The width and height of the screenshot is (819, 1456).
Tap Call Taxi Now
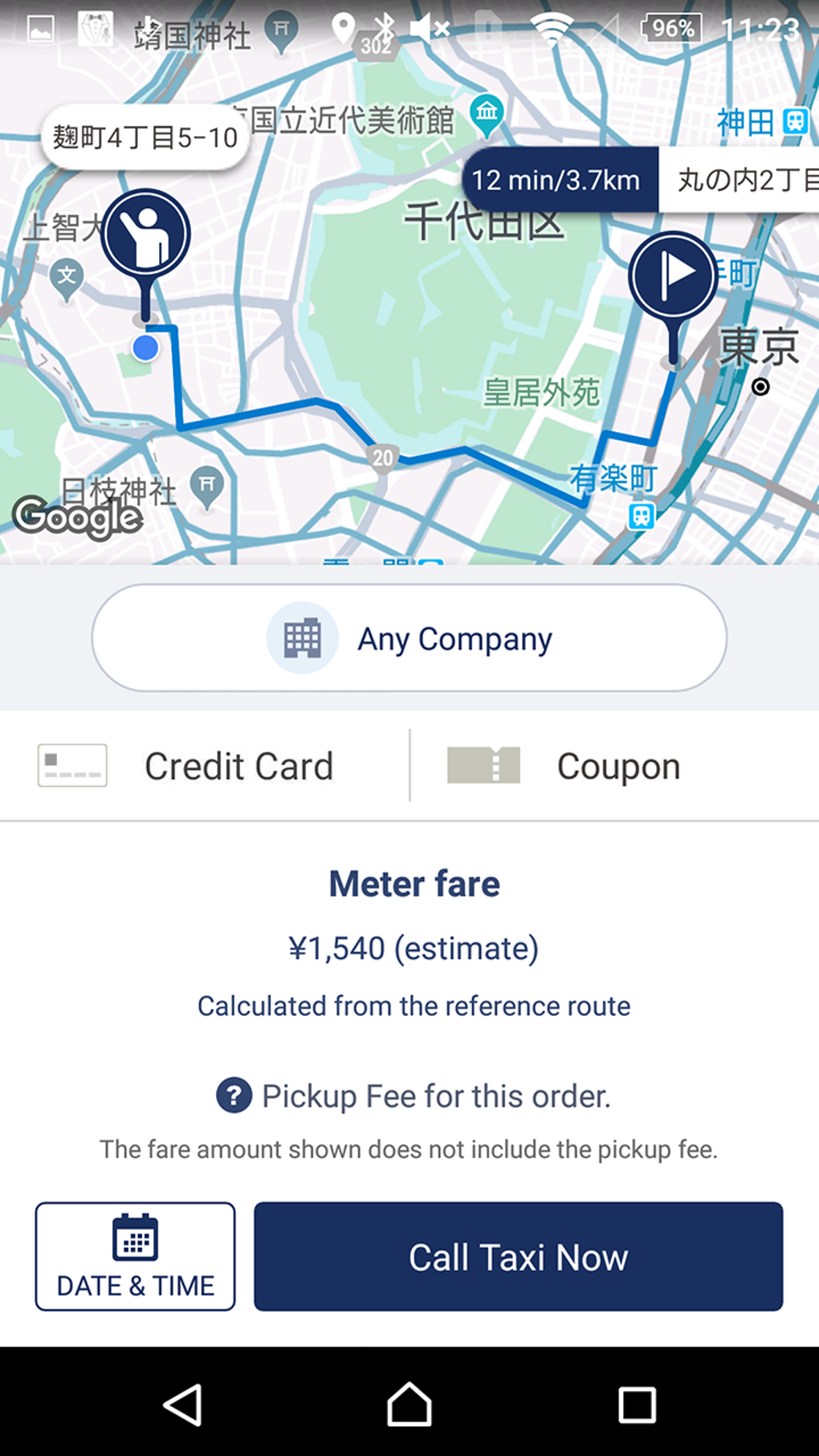518,1257
